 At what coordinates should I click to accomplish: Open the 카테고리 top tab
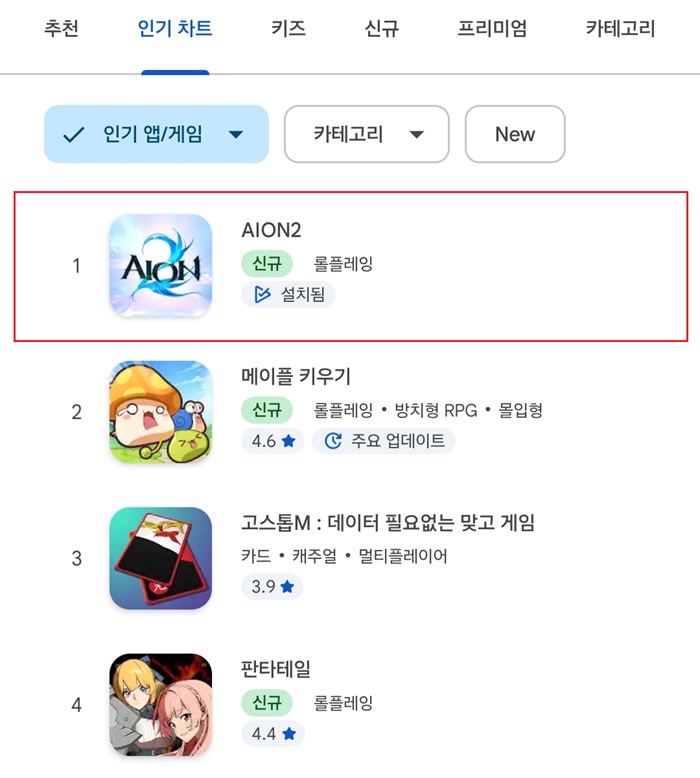pos(620,29)
